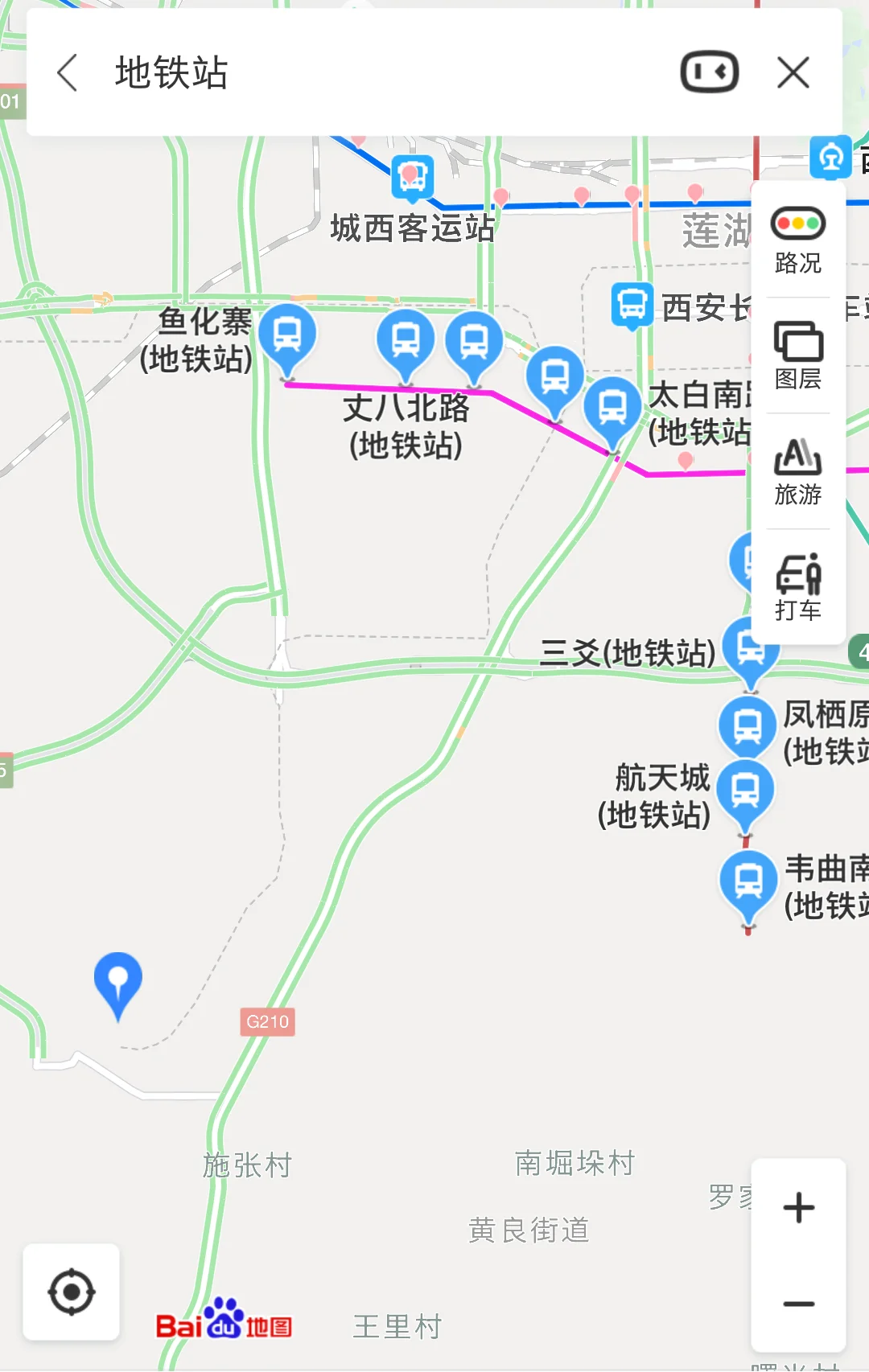Select the 鱼化寨 metro station pin

tap(288, 338)
